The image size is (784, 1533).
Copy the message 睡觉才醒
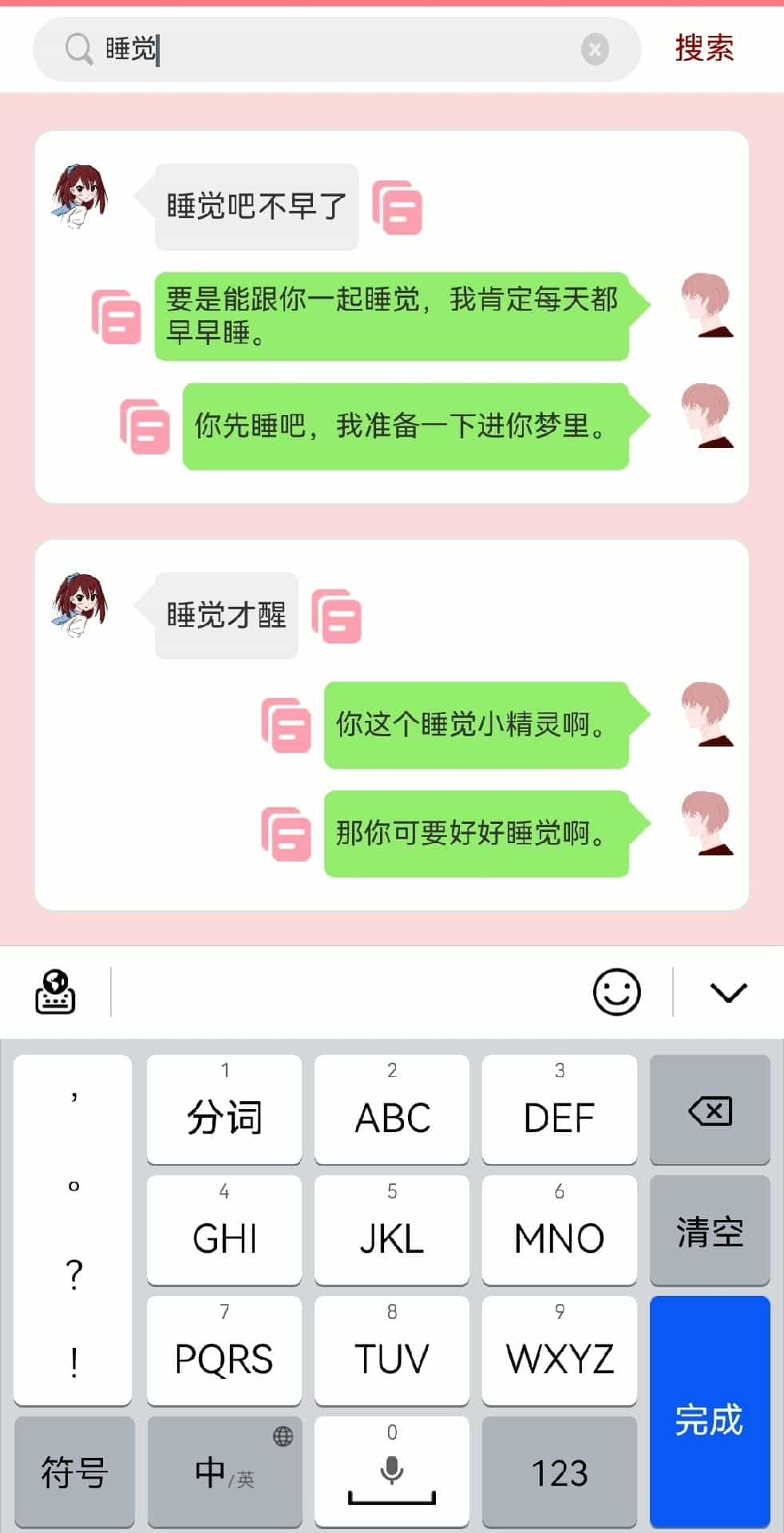[x=336, y=616]
